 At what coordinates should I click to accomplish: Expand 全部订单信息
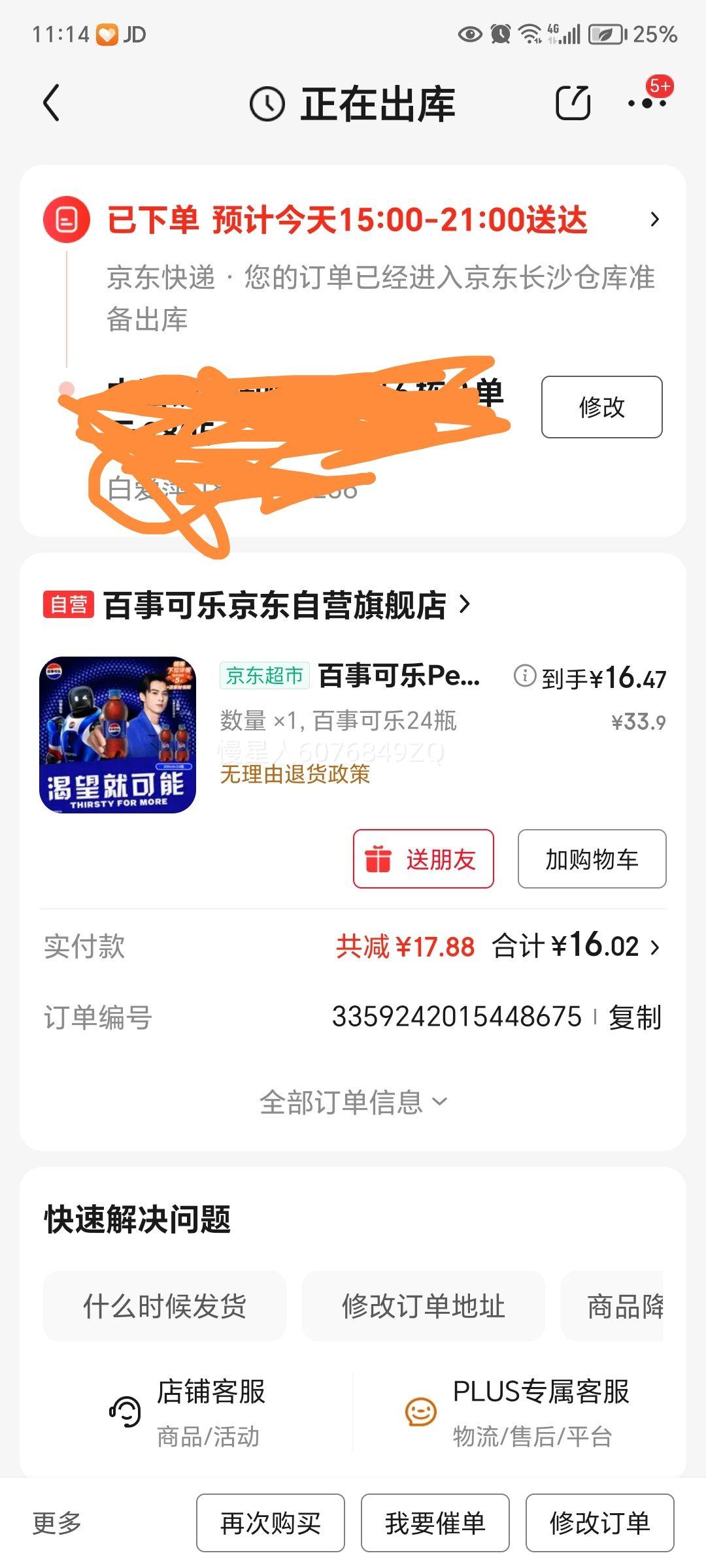click(x=353, y=1102)
